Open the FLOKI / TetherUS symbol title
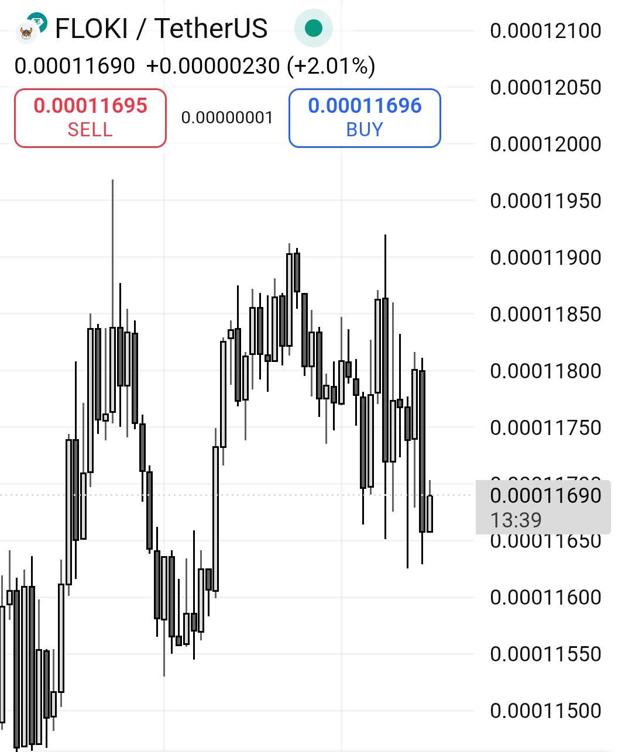Image resolution: width=632 pixels, height=752 pixels. point(160,28)
